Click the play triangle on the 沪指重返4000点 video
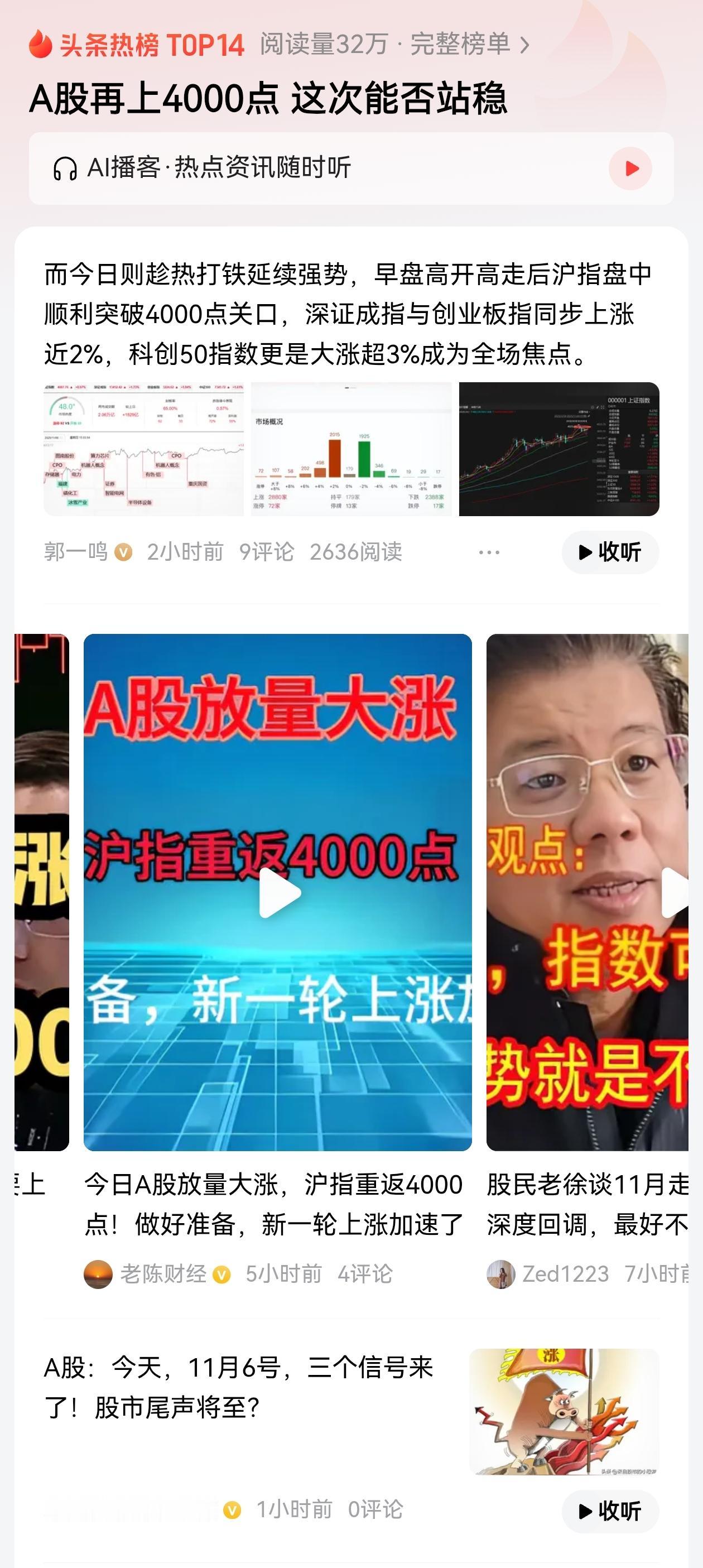This screenshot has width=703, height=1568. click(x=279, y=892)
